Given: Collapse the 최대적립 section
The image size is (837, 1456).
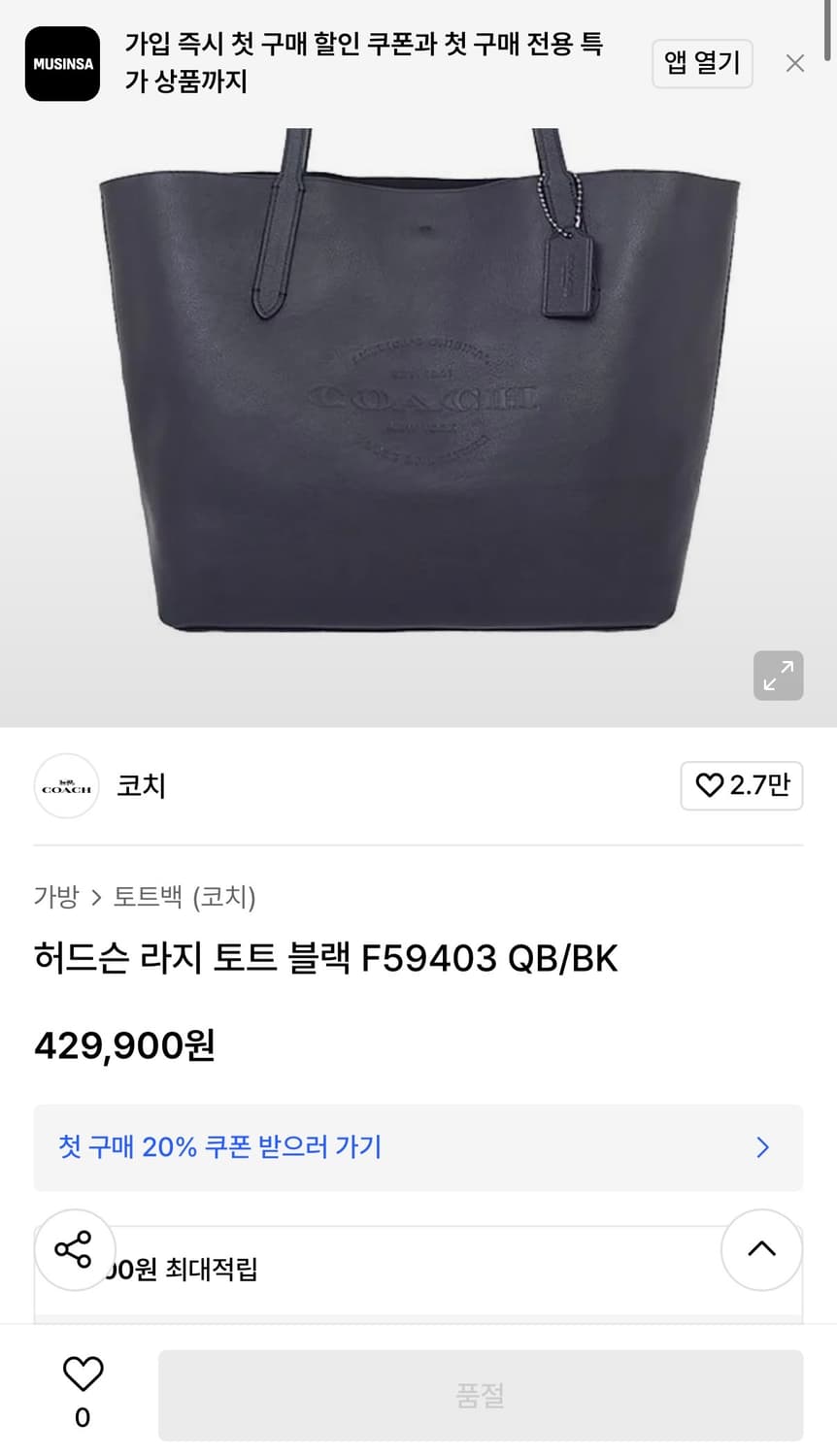Looking at the screenshot, I should tap(762, 1250).
